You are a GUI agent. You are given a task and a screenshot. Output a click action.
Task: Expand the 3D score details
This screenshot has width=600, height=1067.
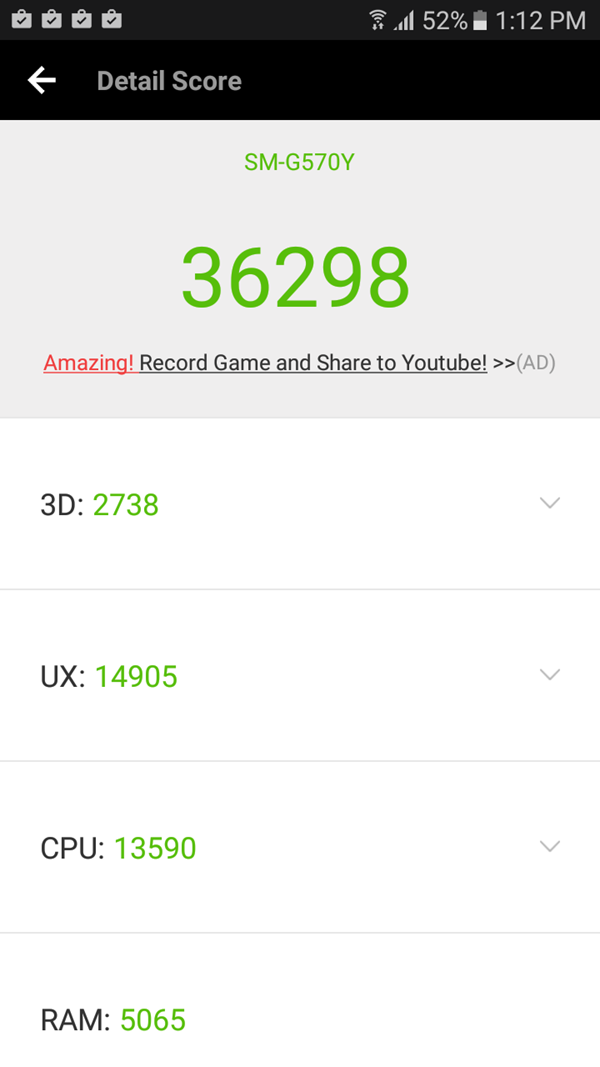coord(549,503)
